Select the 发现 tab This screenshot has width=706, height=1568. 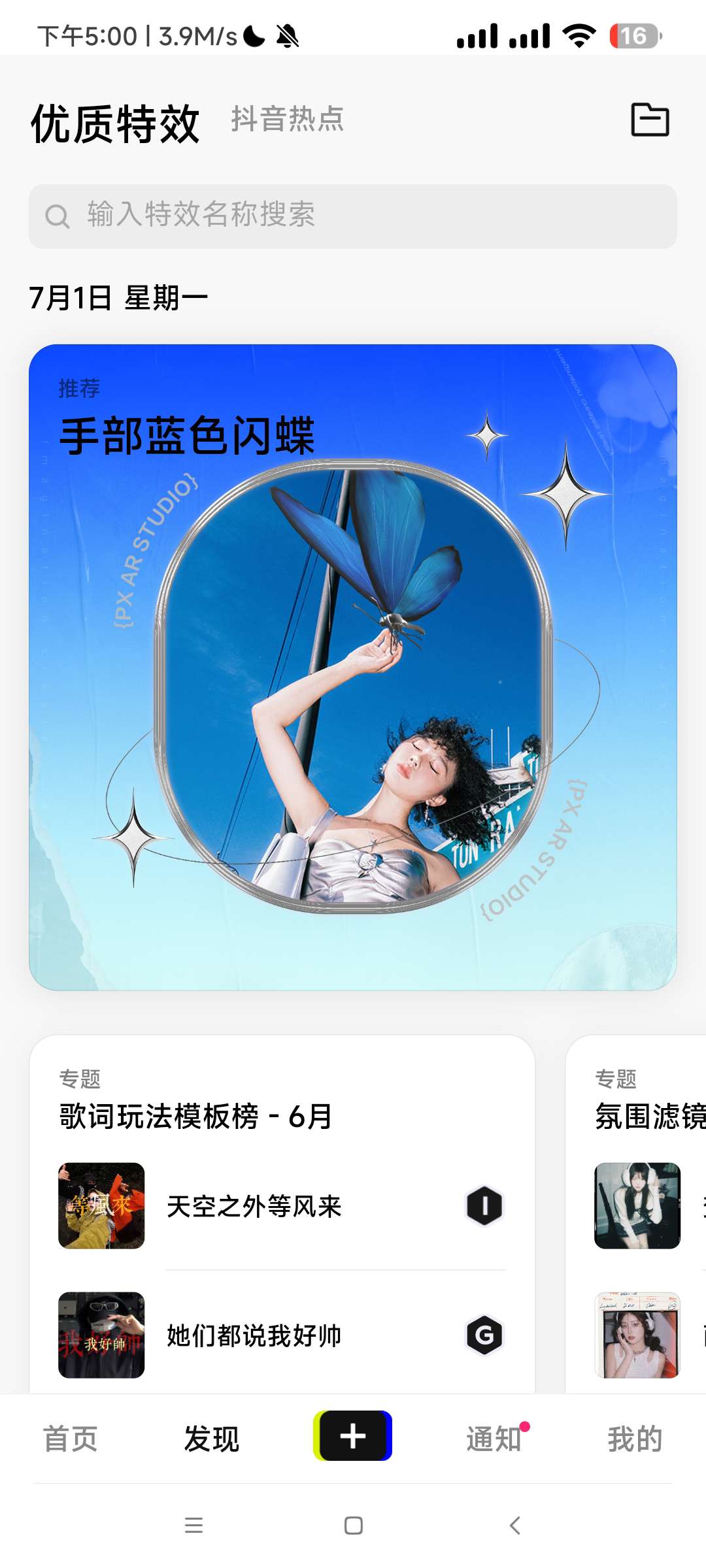click(211, 1439)
